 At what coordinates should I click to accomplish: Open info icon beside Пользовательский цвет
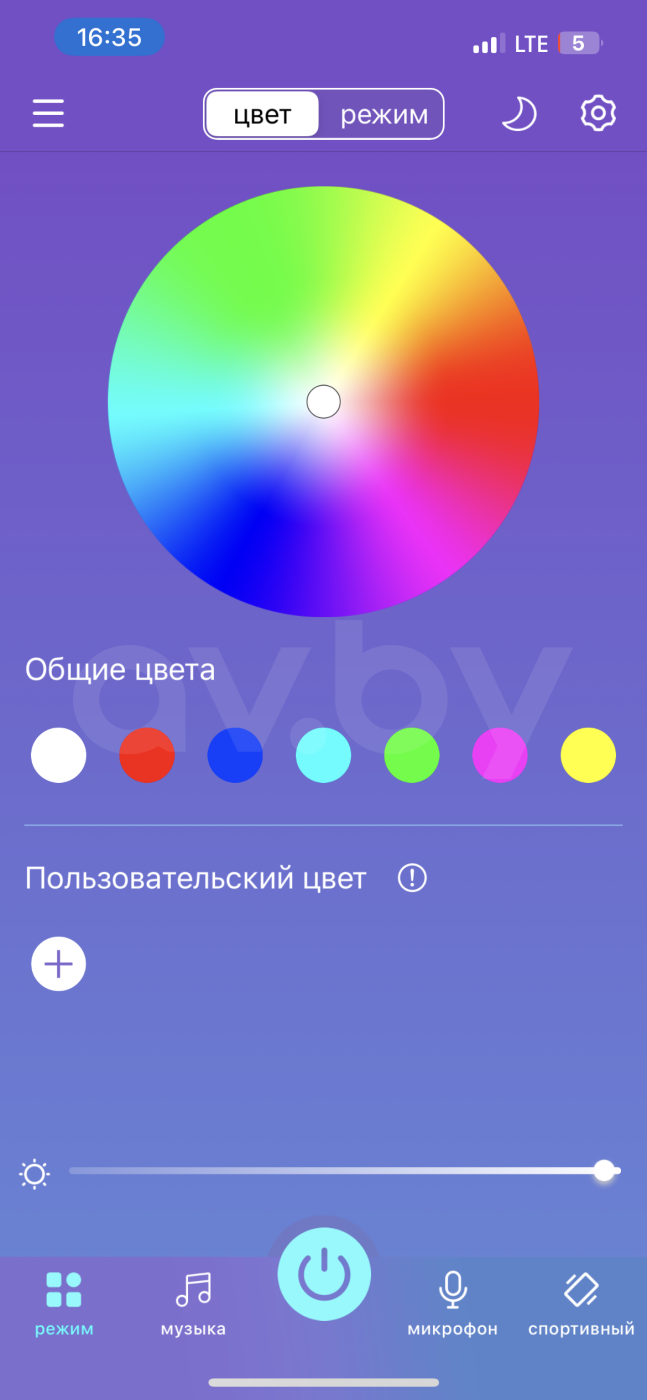[412, 879]
